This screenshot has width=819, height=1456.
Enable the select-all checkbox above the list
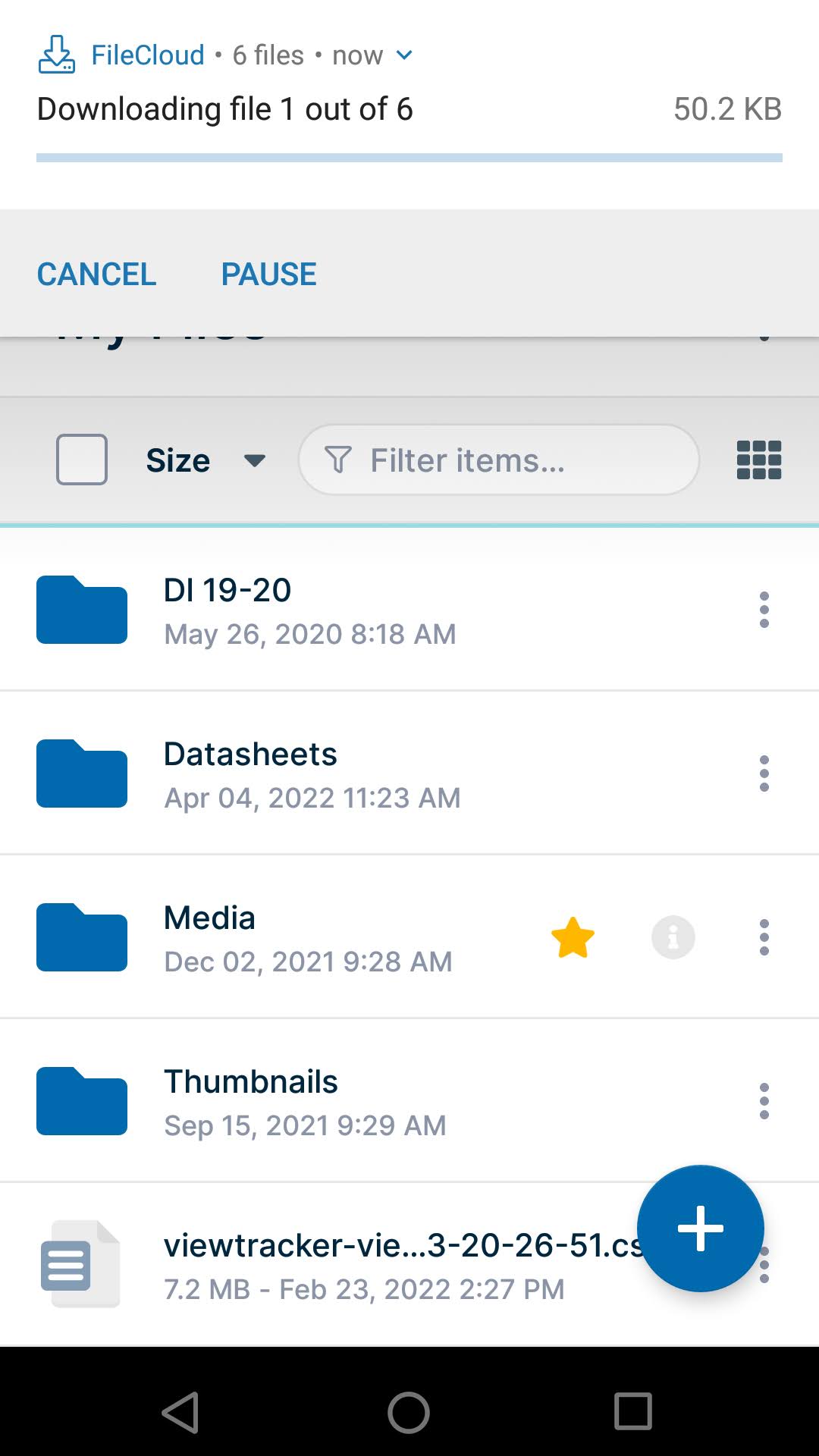click(x=81, y=459)
